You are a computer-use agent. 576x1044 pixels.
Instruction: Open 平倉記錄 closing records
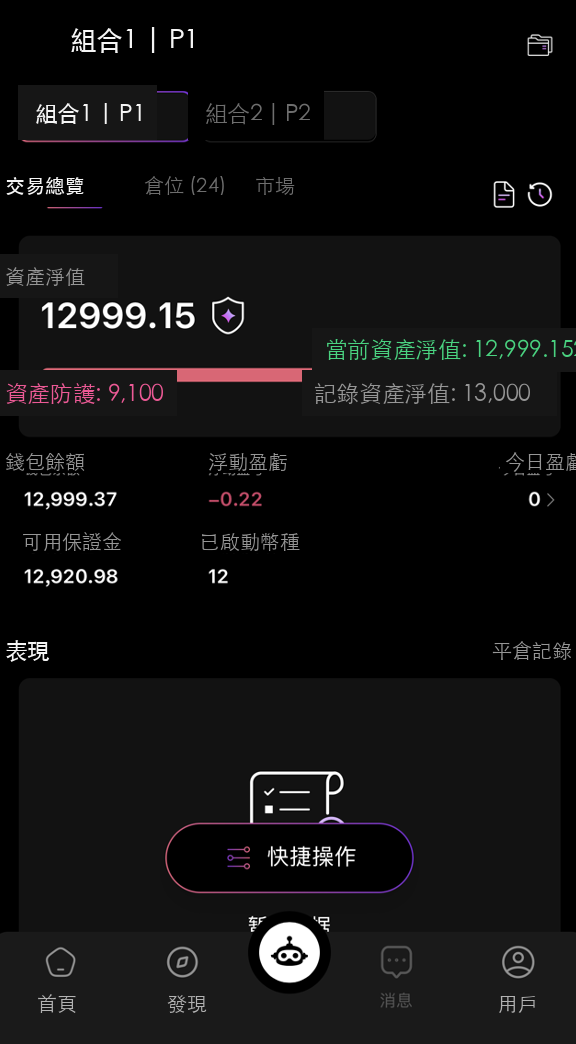coord(532,651)
